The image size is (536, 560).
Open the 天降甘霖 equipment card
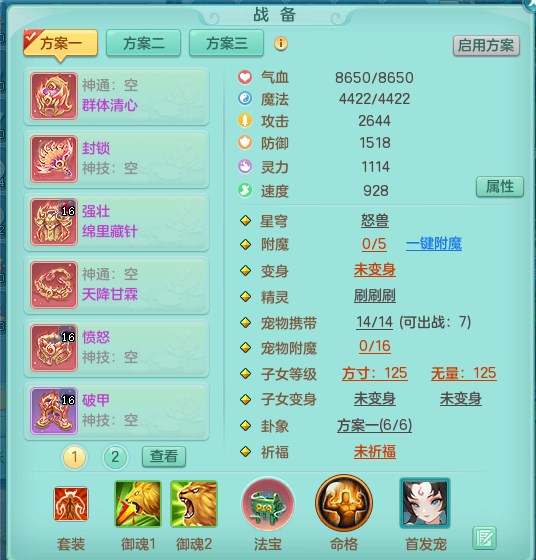[116, 285]
